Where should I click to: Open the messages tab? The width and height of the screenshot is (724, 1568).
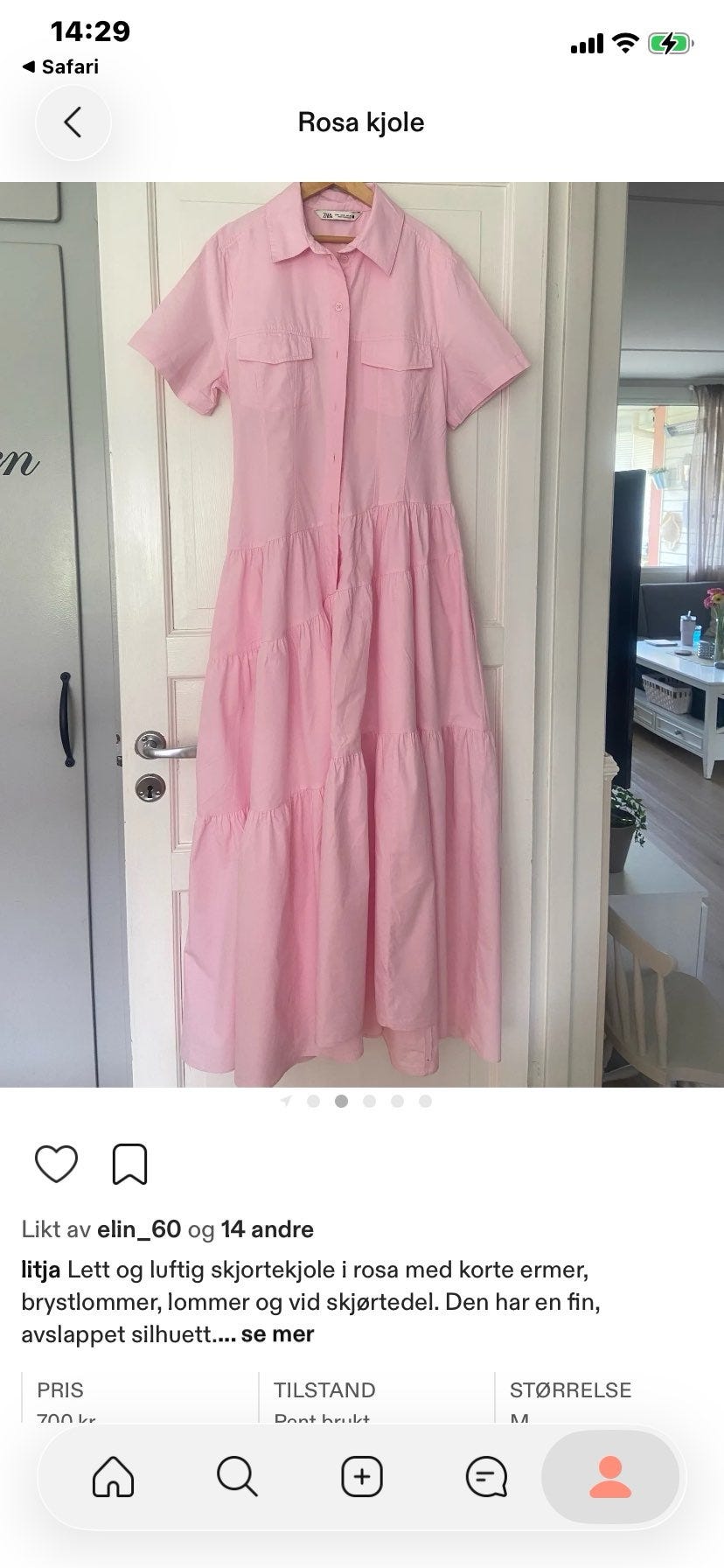point(486,1477)
